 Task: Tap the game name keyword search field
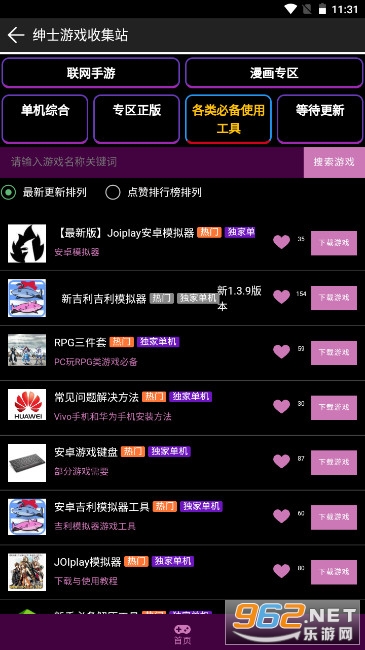(152, 162)
